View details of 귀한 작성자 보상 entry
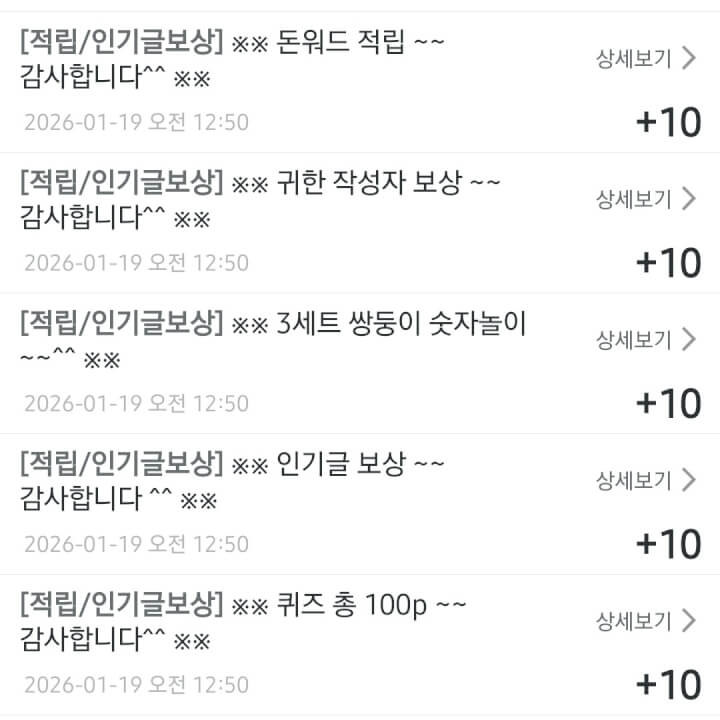This screenshot has width=720, height=720. pyautogui.click(x=645, y=199)
